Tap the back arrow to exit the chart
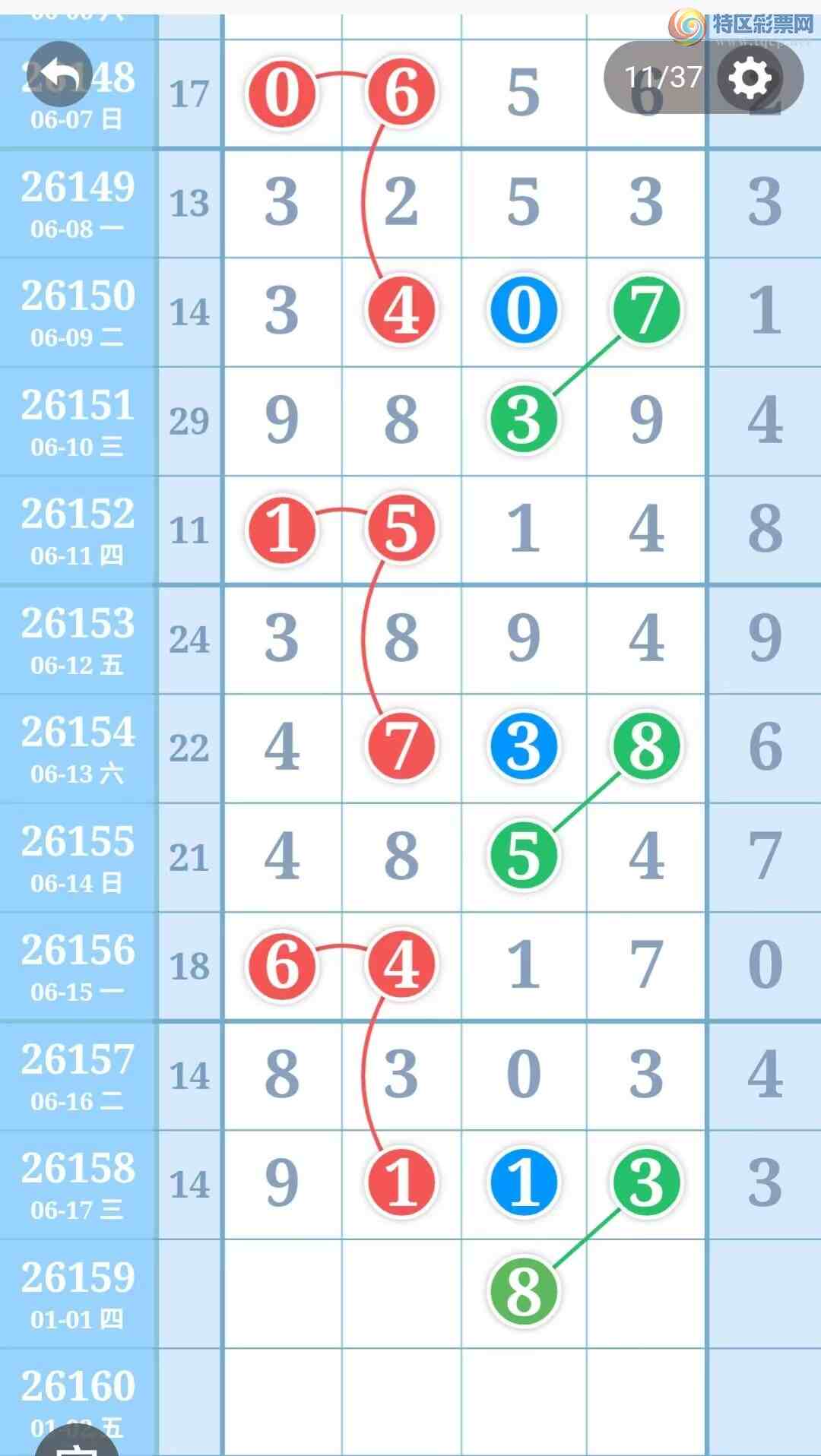This screenshot has height=1456, width=821. [60, 74]
